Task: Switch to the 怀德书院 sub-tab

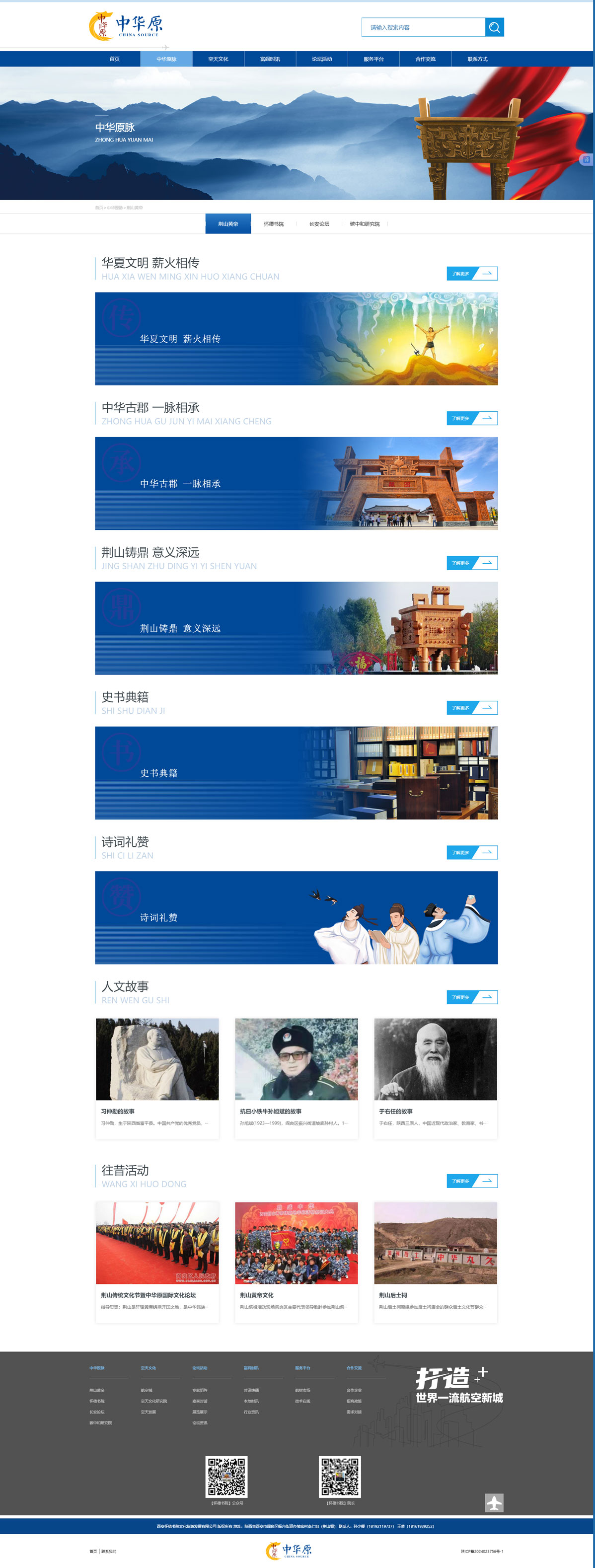Action: click(x=273, y=224)
